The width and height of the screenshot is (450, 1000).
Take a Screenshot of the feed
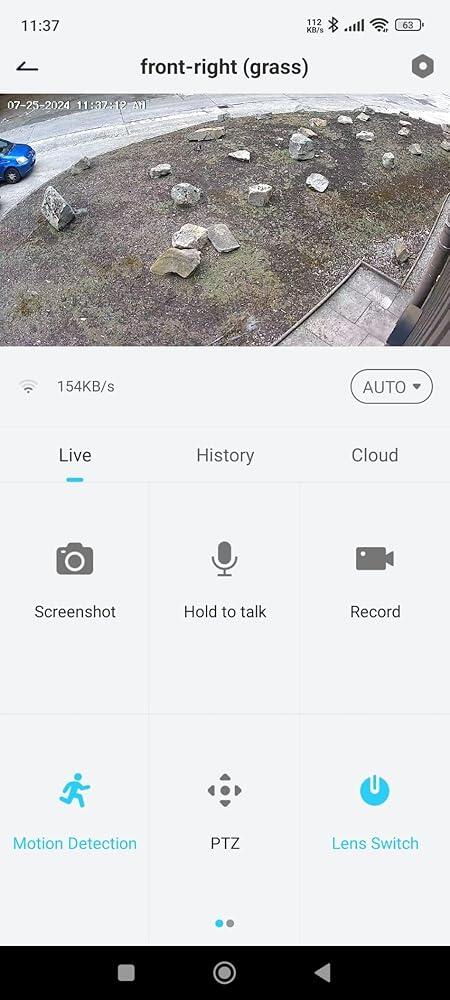[x=75, y=580]
